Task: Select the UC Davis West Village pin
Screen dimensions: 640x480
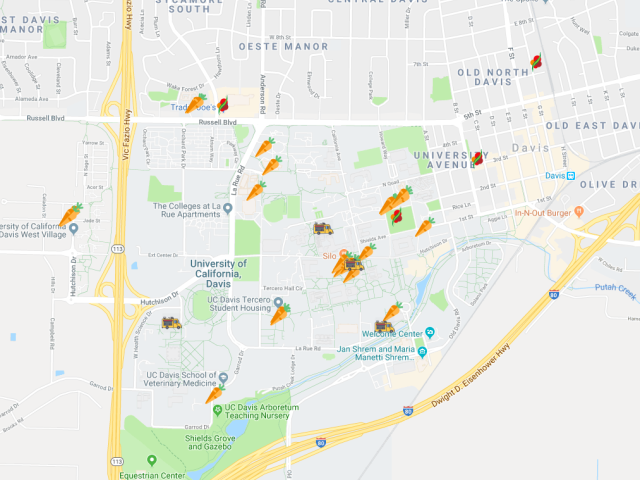Action: point(73,229)
